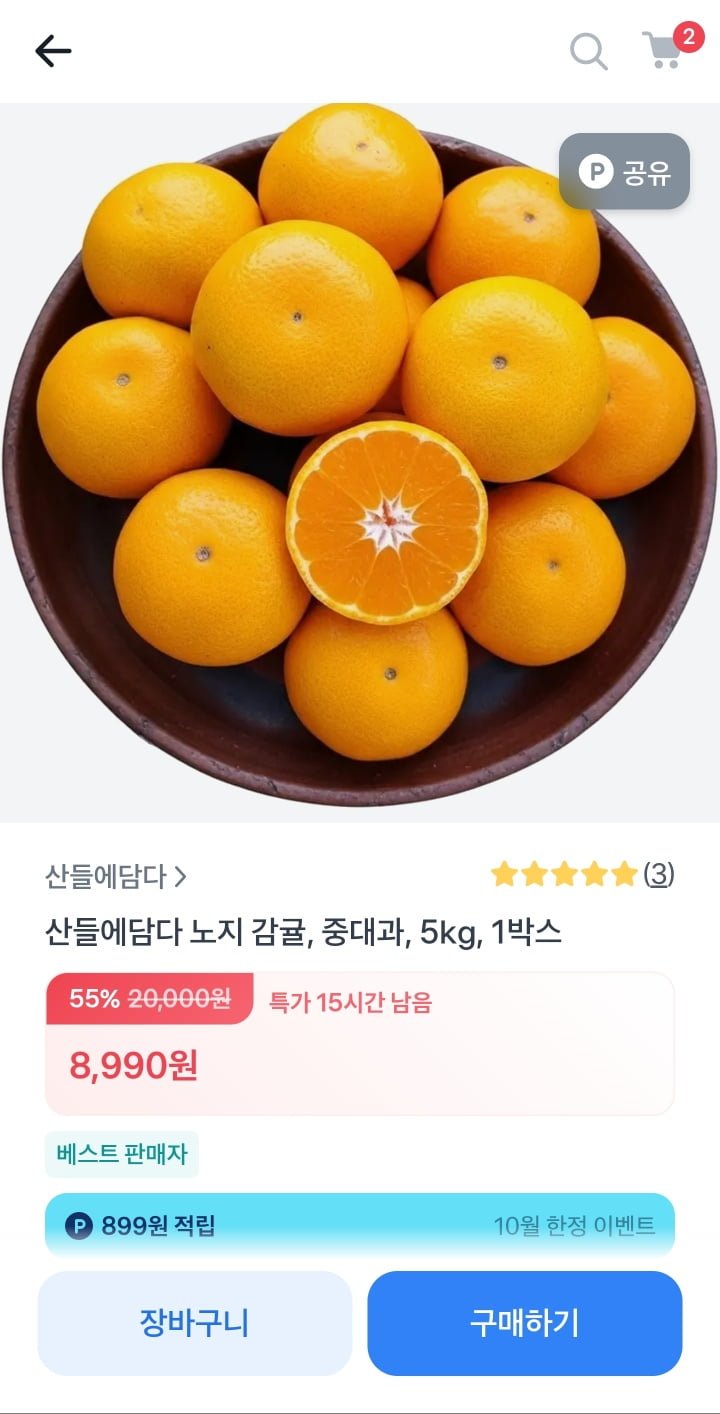View the 3 product reviews
The image size is (720, 1414).
(657, 875)
